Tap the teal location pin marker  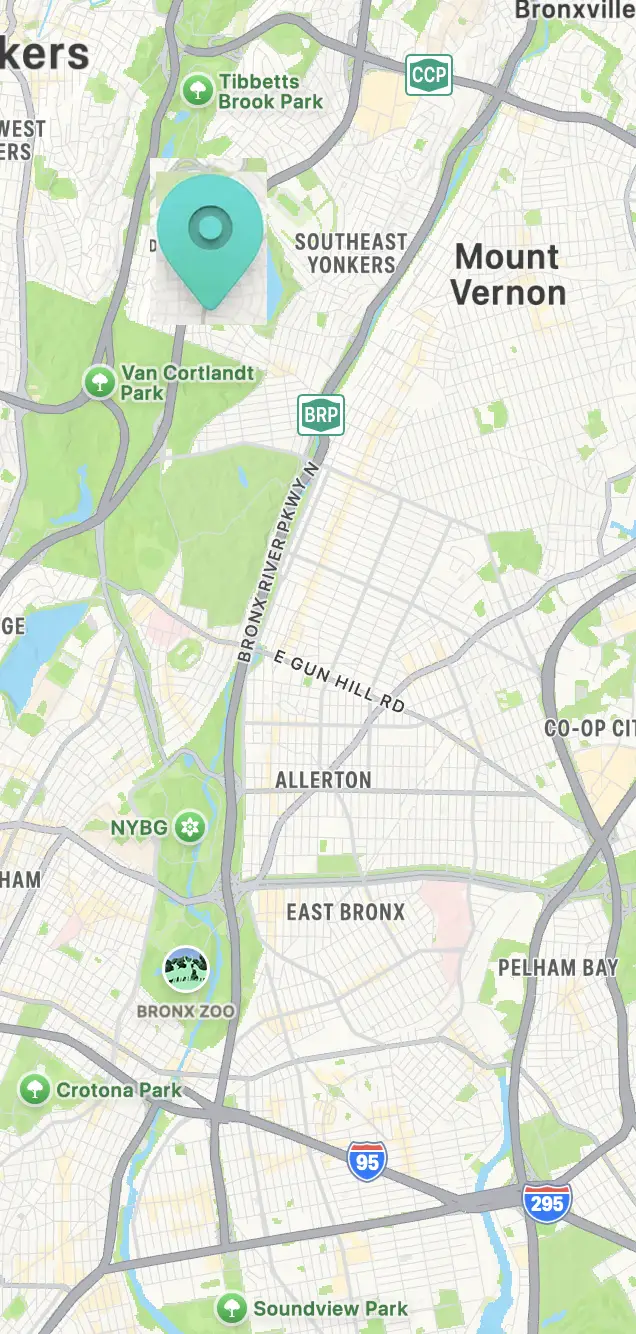[x=210, y=241]
